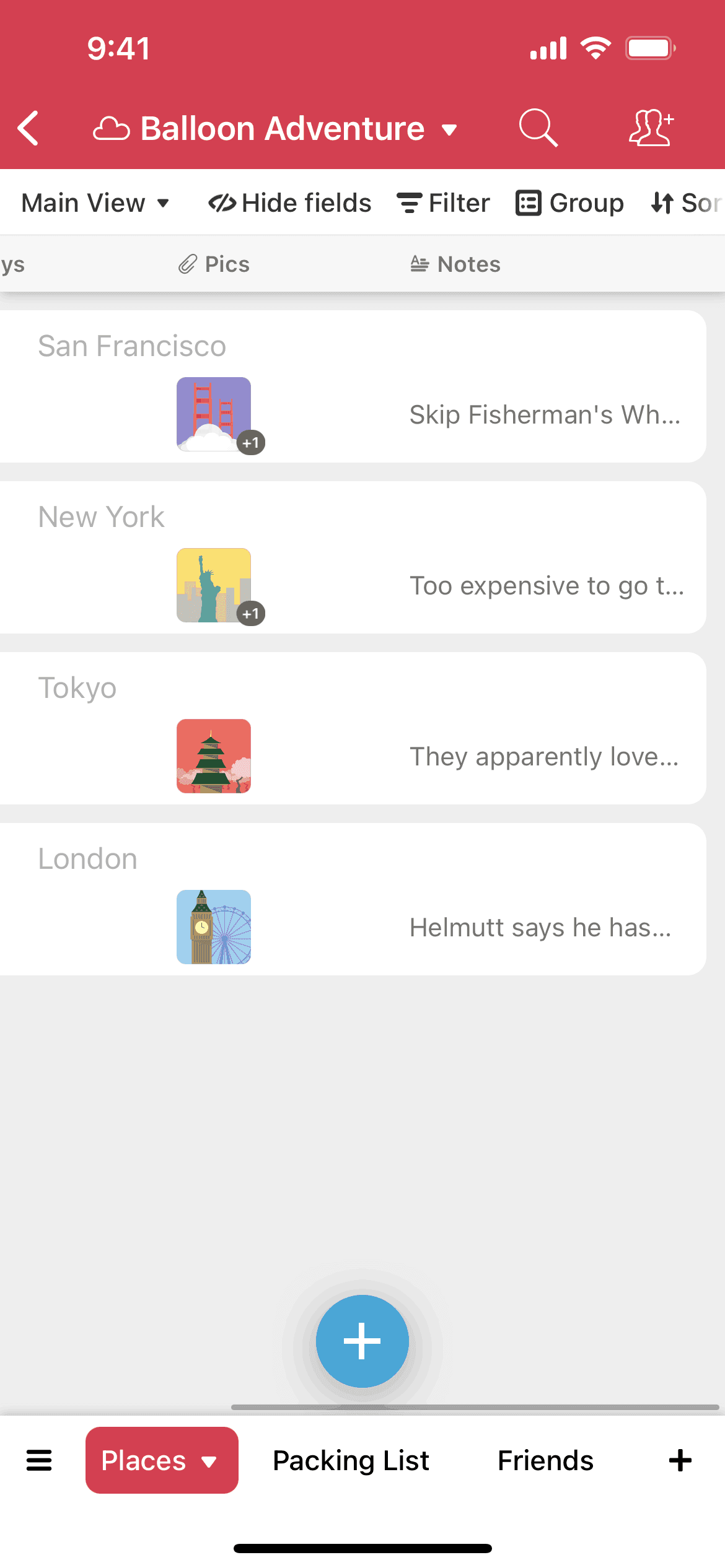Switch to the Friends table
Screen dimensions: 725x1568
click(x=545, y=1460)
